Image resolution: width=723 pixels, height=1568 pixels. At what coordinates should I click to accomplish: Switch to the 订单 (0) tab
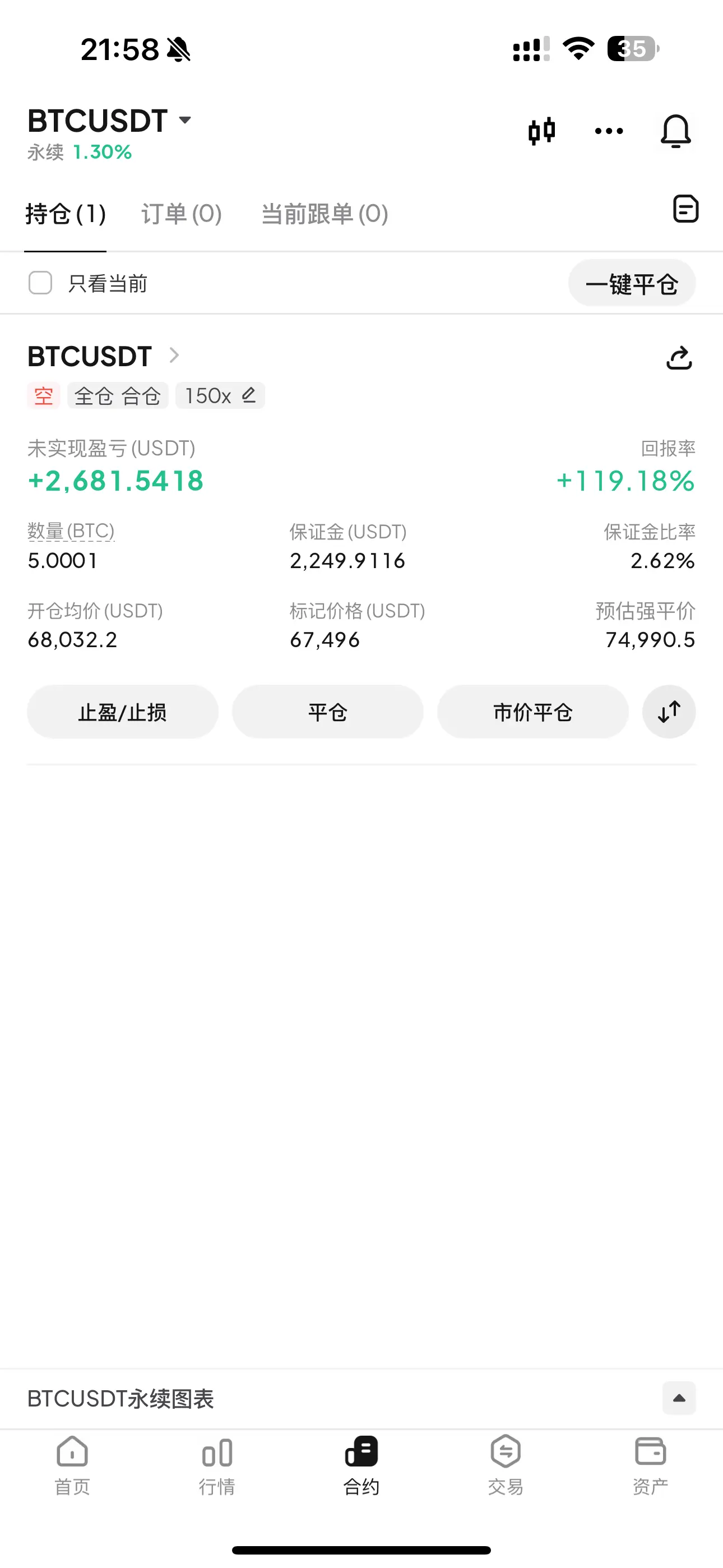pyautogui.click(x=182, y=214)
